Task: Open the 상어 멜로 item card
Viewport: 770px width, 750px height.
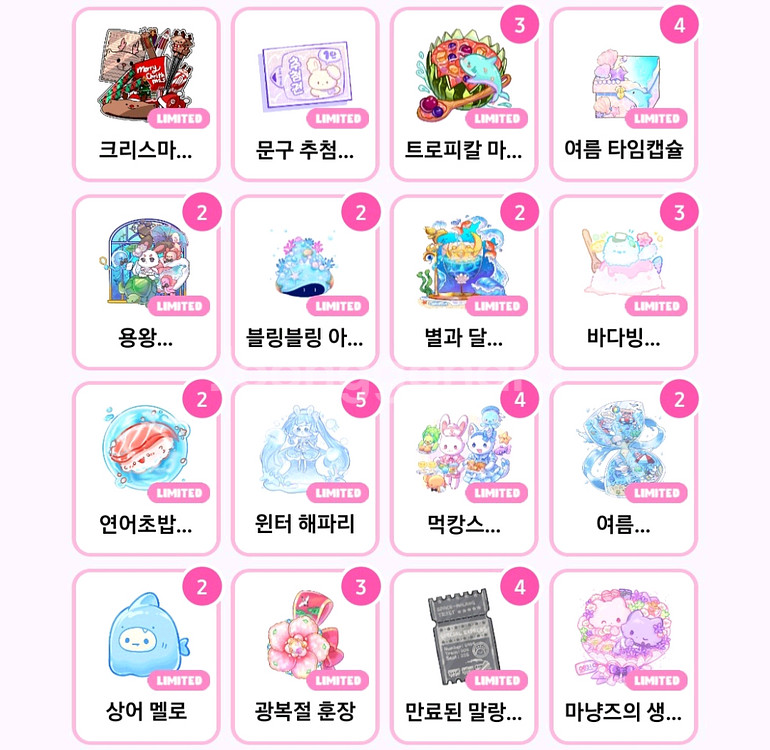Action: (146, 656)
